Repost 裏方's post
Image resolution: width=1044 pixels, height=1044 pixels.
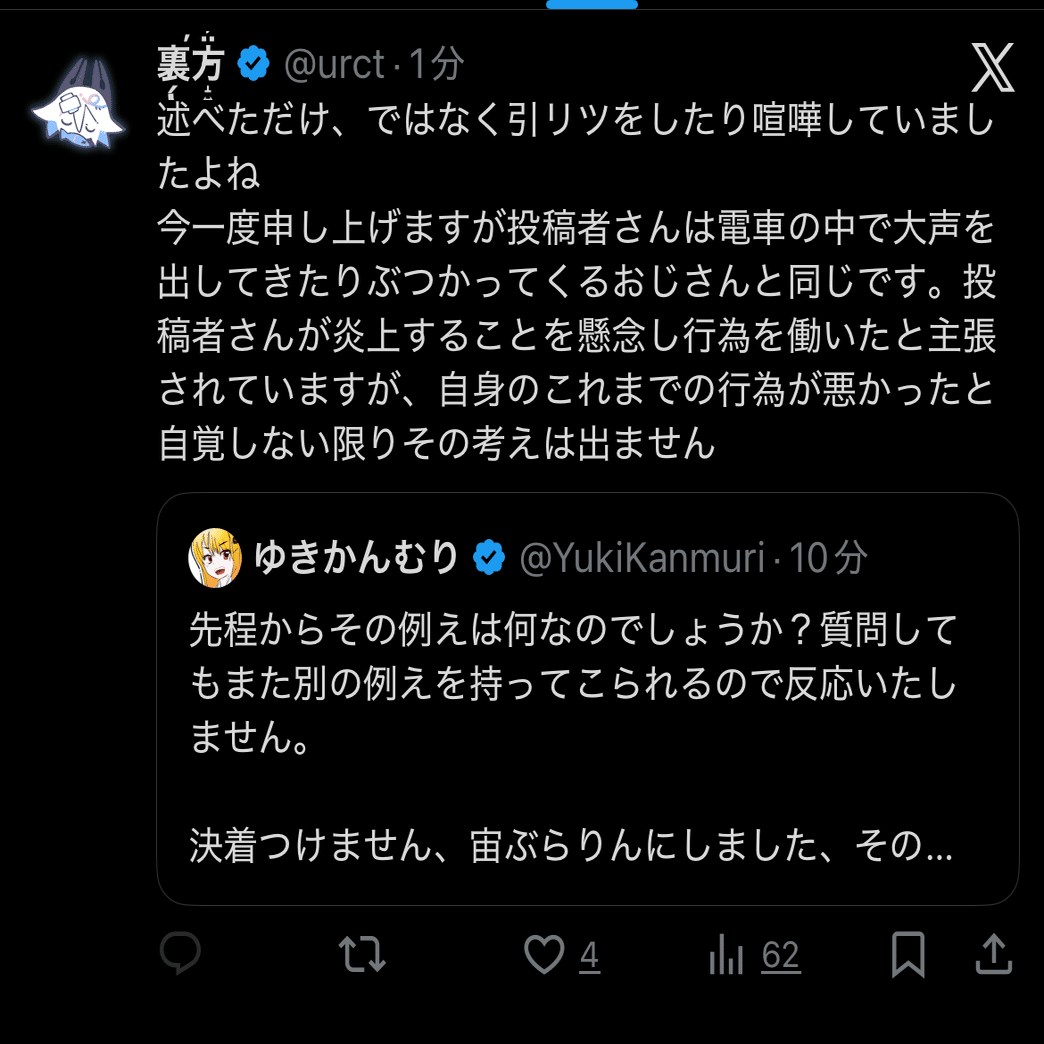point(362,955)
